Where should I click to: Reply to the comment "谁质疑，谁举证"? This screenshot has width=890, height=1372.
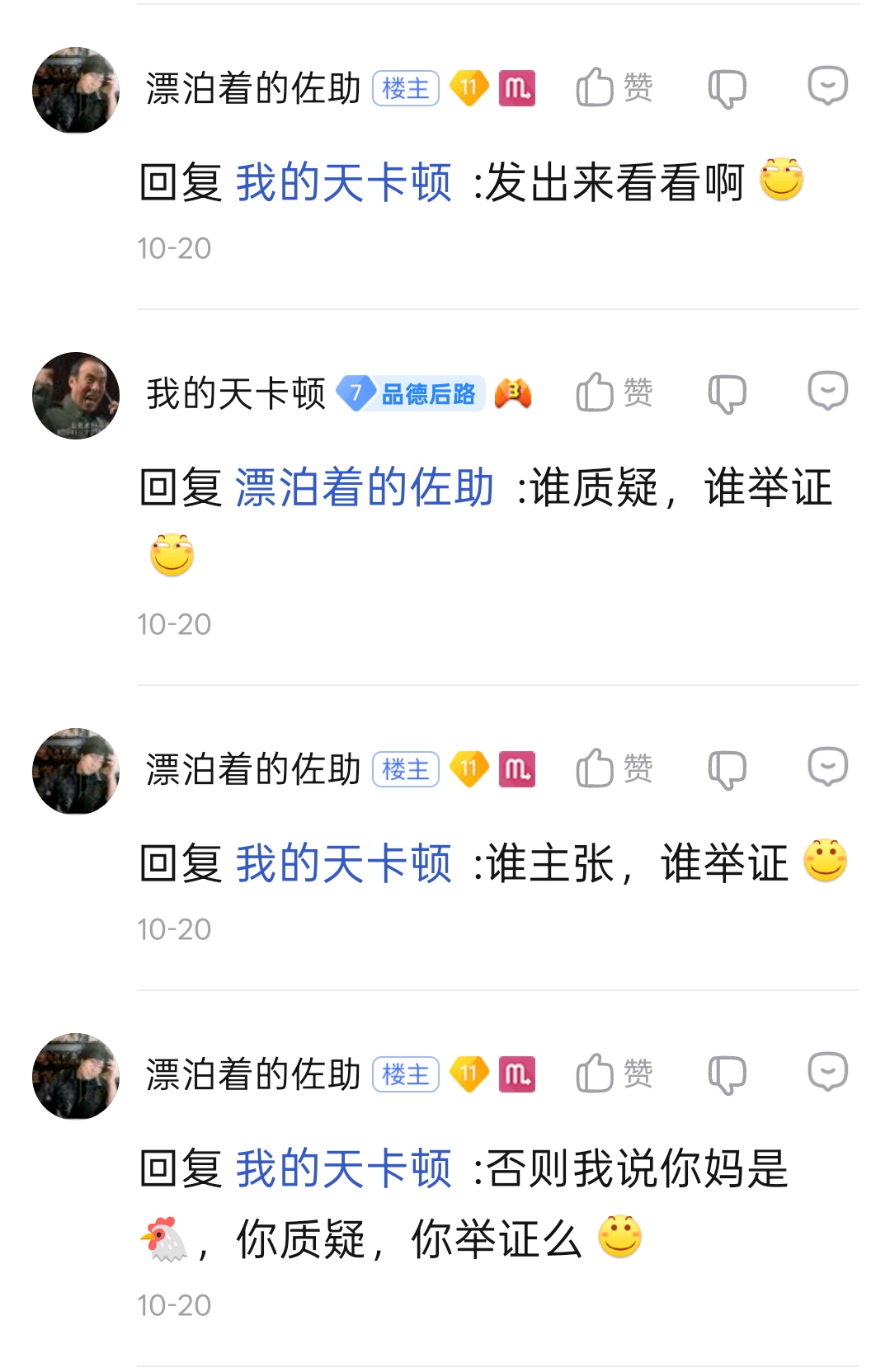coord(827,391)
